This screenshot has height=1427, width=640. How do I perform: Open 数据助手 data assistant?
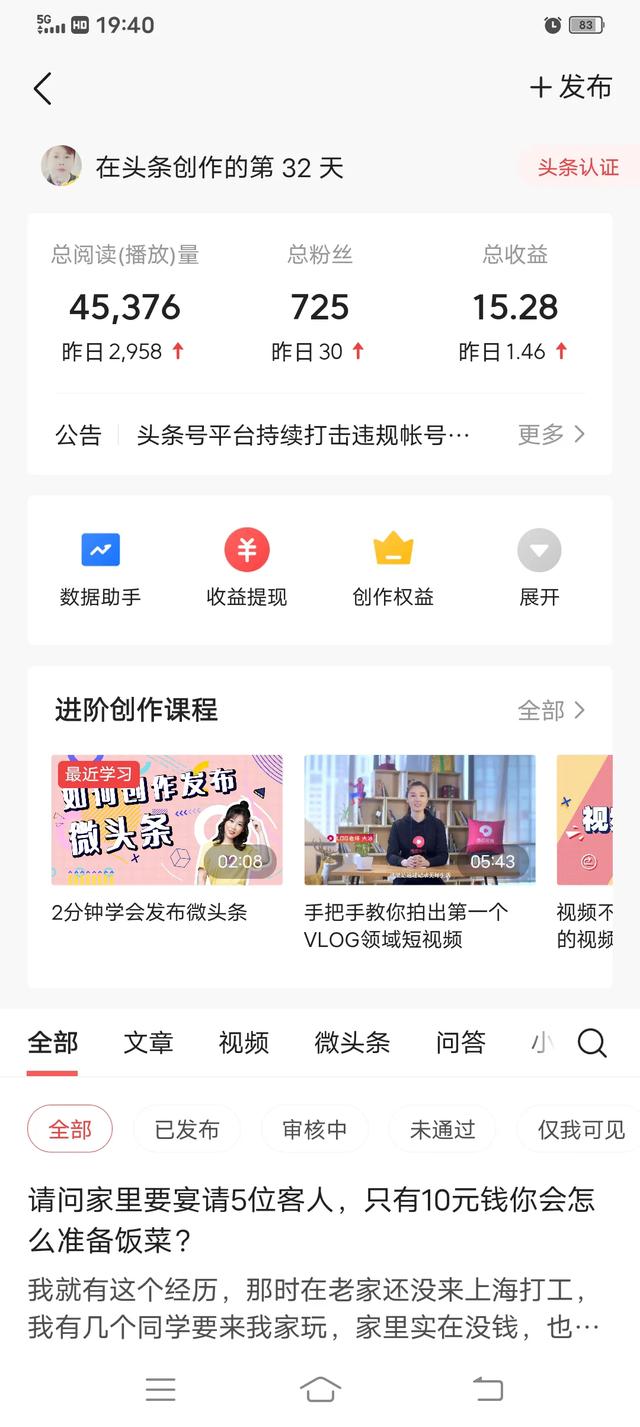[101, 570]
